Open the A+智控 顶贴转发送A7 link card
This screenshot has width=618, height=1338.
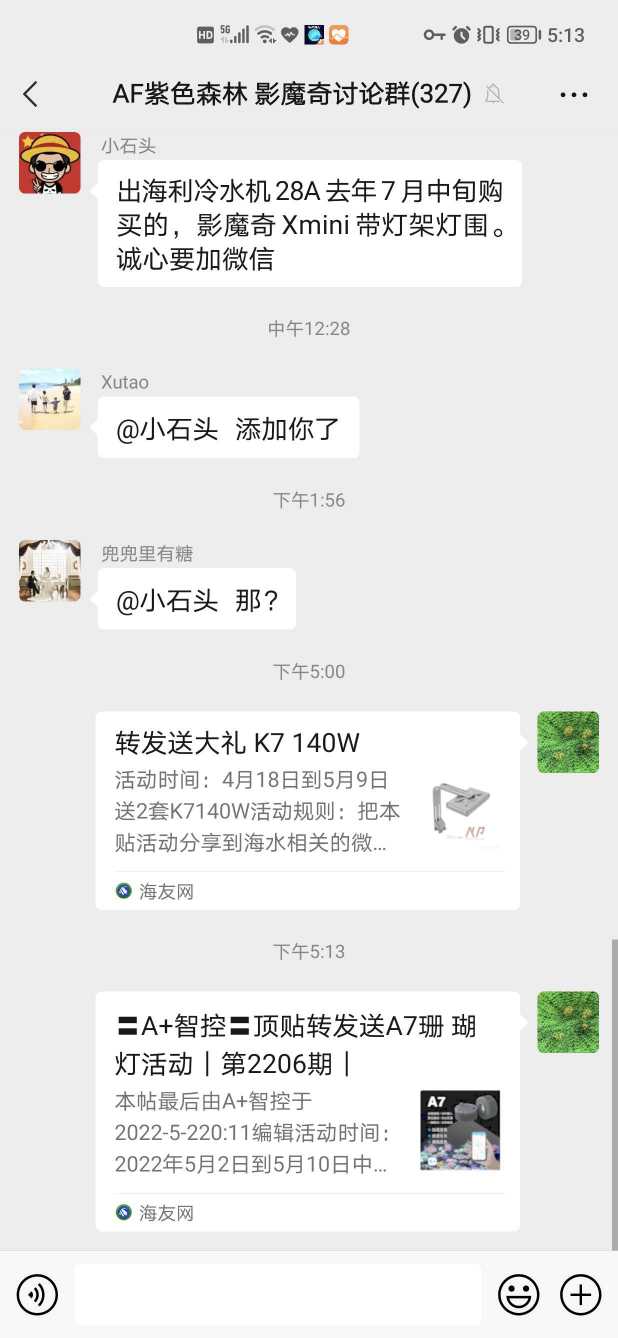(307, 1110)
